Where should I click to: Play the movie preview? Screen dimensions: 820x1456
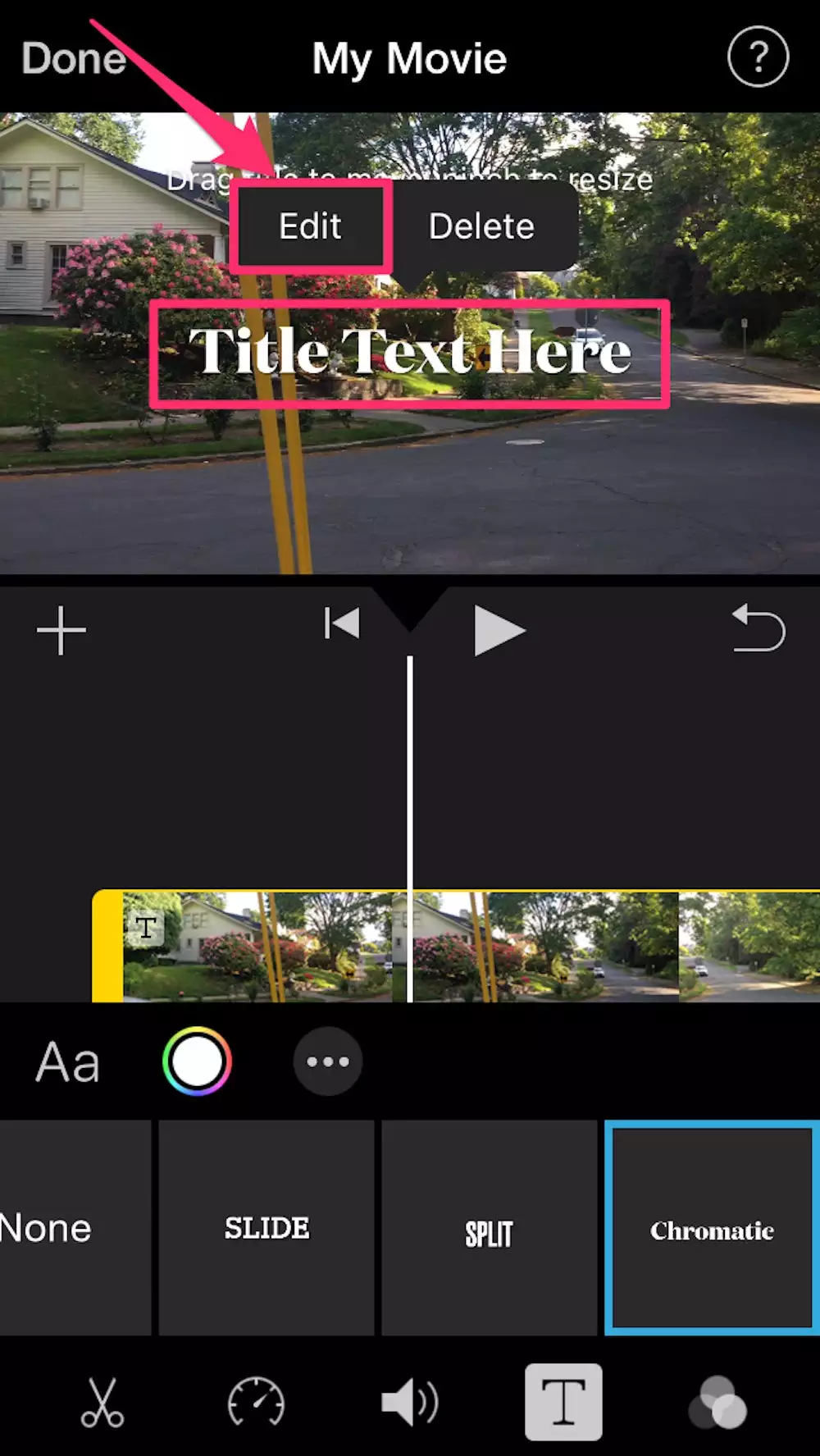(499, 631)
